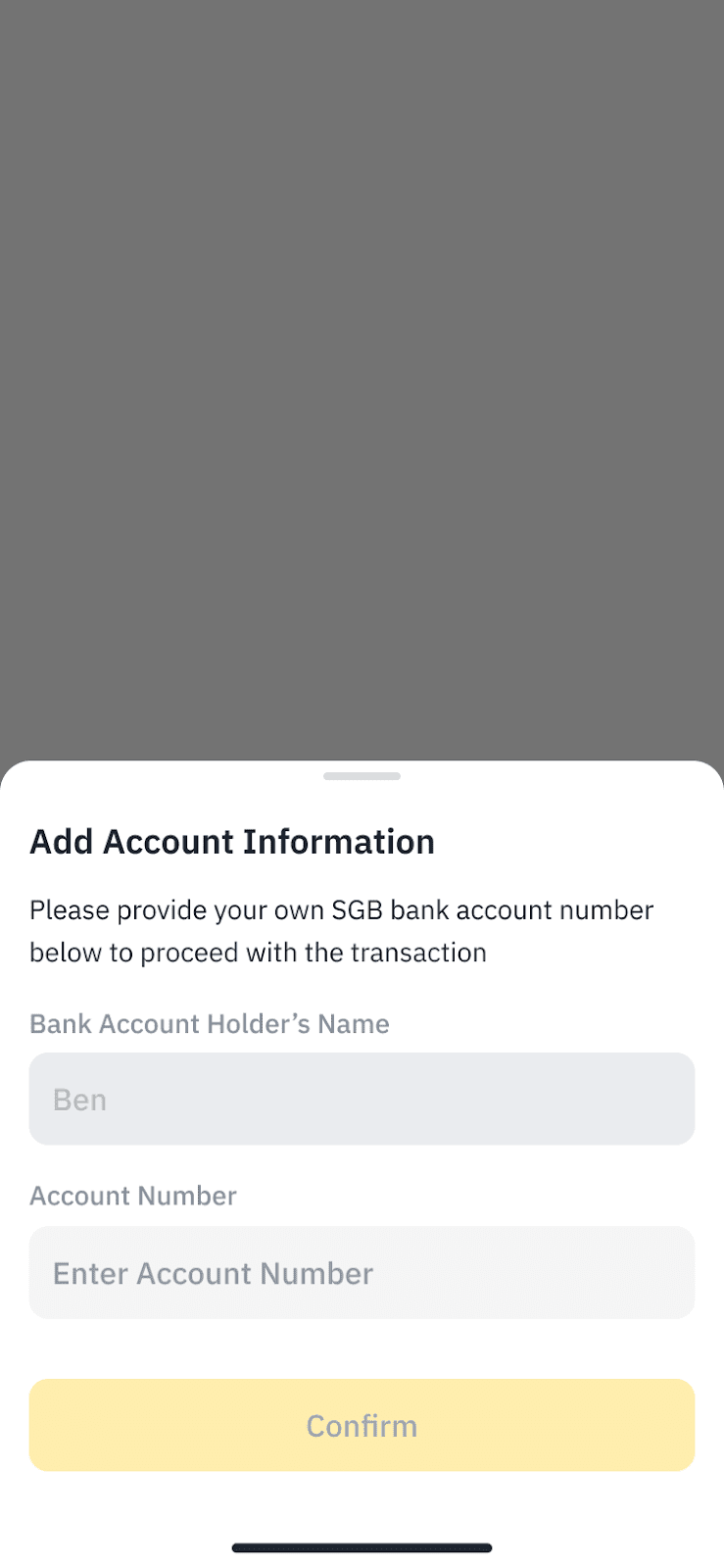Tap the Enter Account Number field
Screen dimensions: 724x1568
pos(362,1272)
